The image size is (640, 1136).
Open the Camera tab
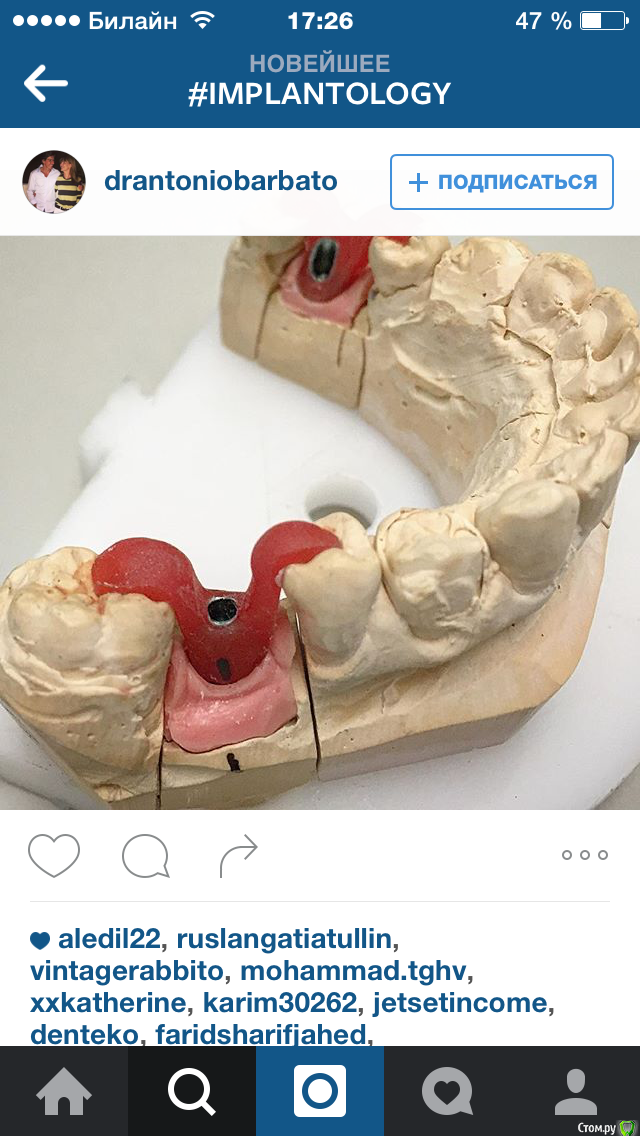coord(320,1091)
